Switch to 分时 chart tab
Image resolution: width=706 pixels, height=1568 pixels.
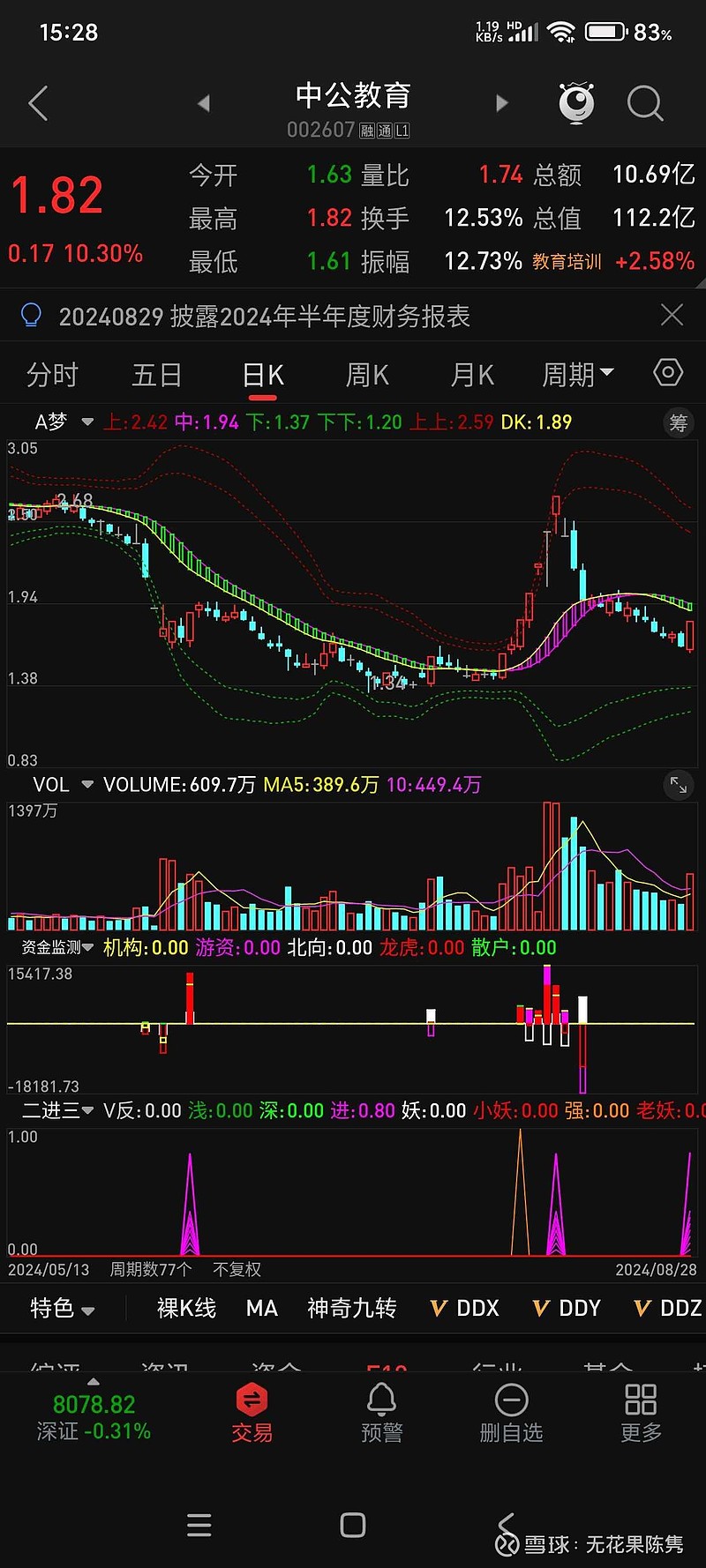point(52,375)
